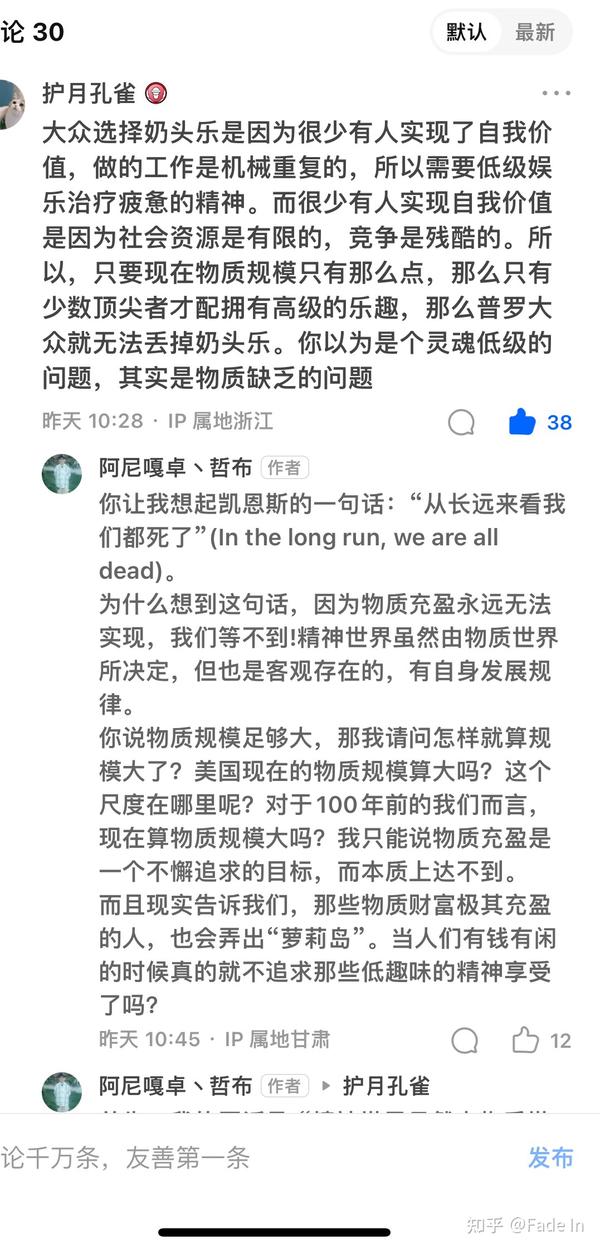The image size is (600, 1250).
Task: Like 护月孔雀's comment with 38 likes
Action: (523, 422)
